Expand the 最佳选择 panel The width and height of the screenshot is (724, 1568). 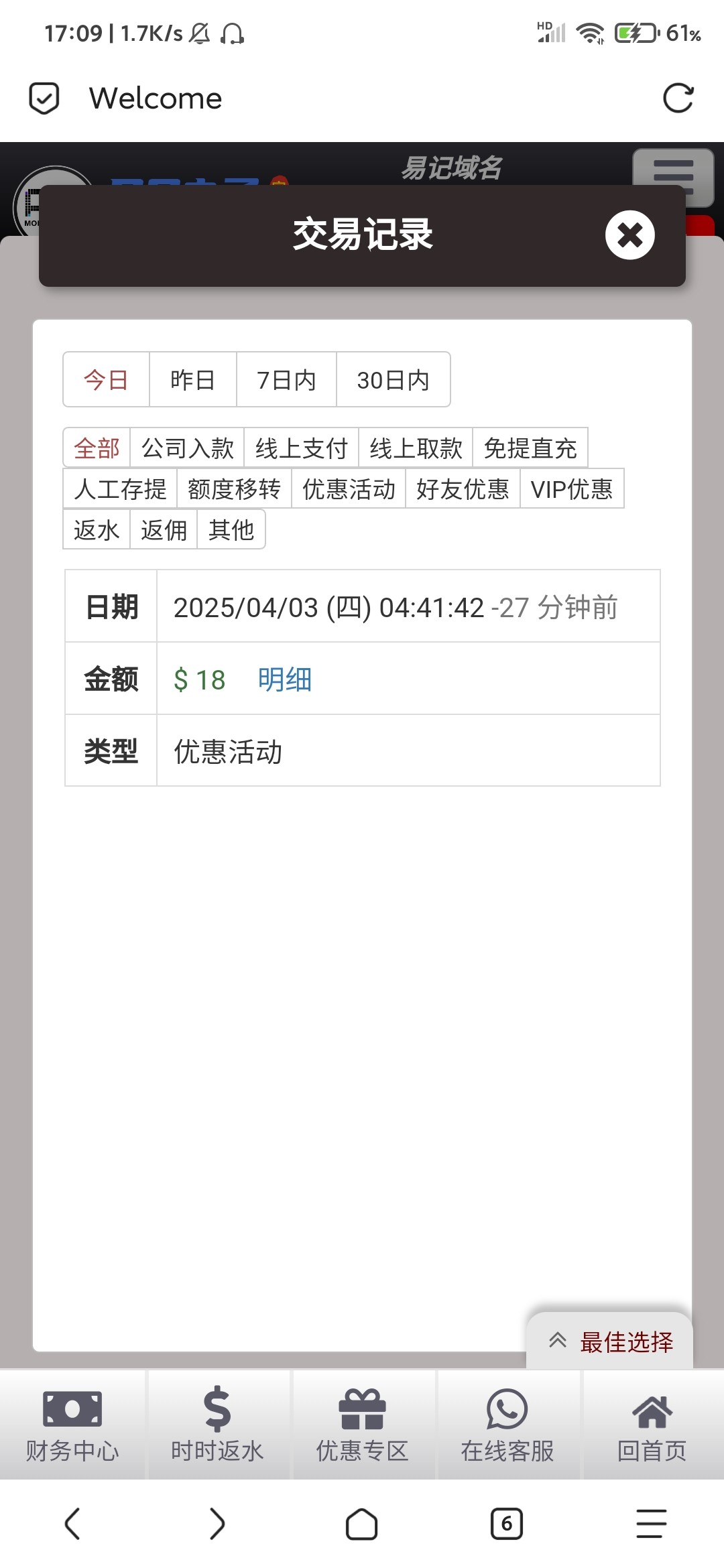pos(609,1341)
